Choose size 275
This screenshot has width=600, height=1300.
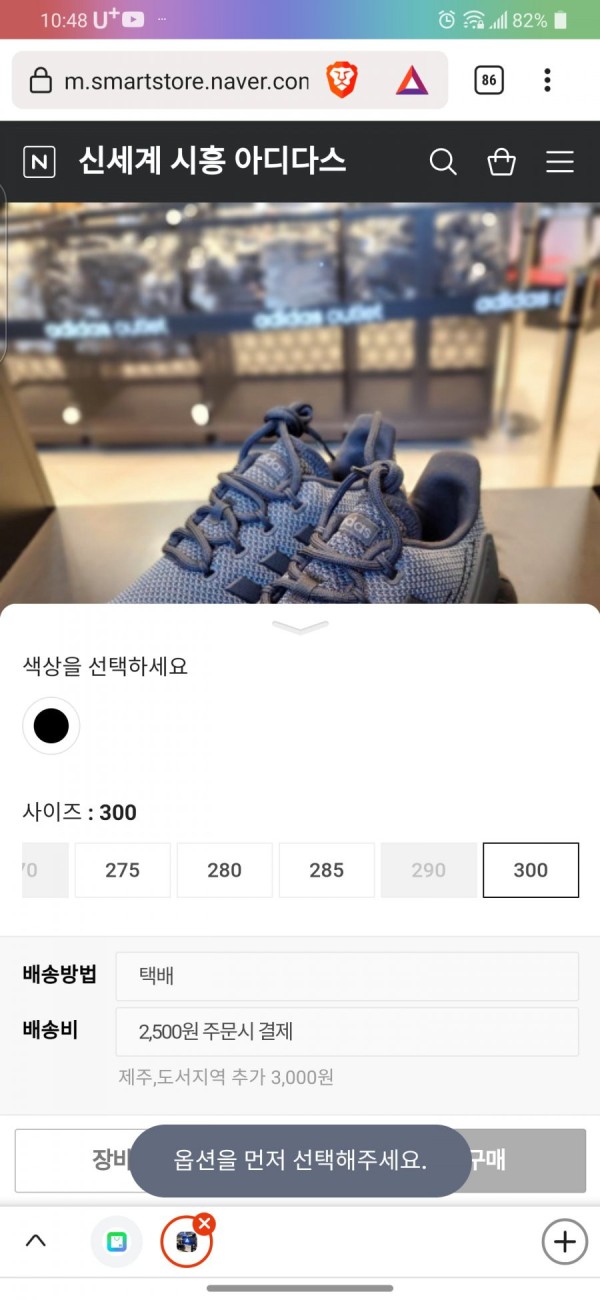point(122,870)
